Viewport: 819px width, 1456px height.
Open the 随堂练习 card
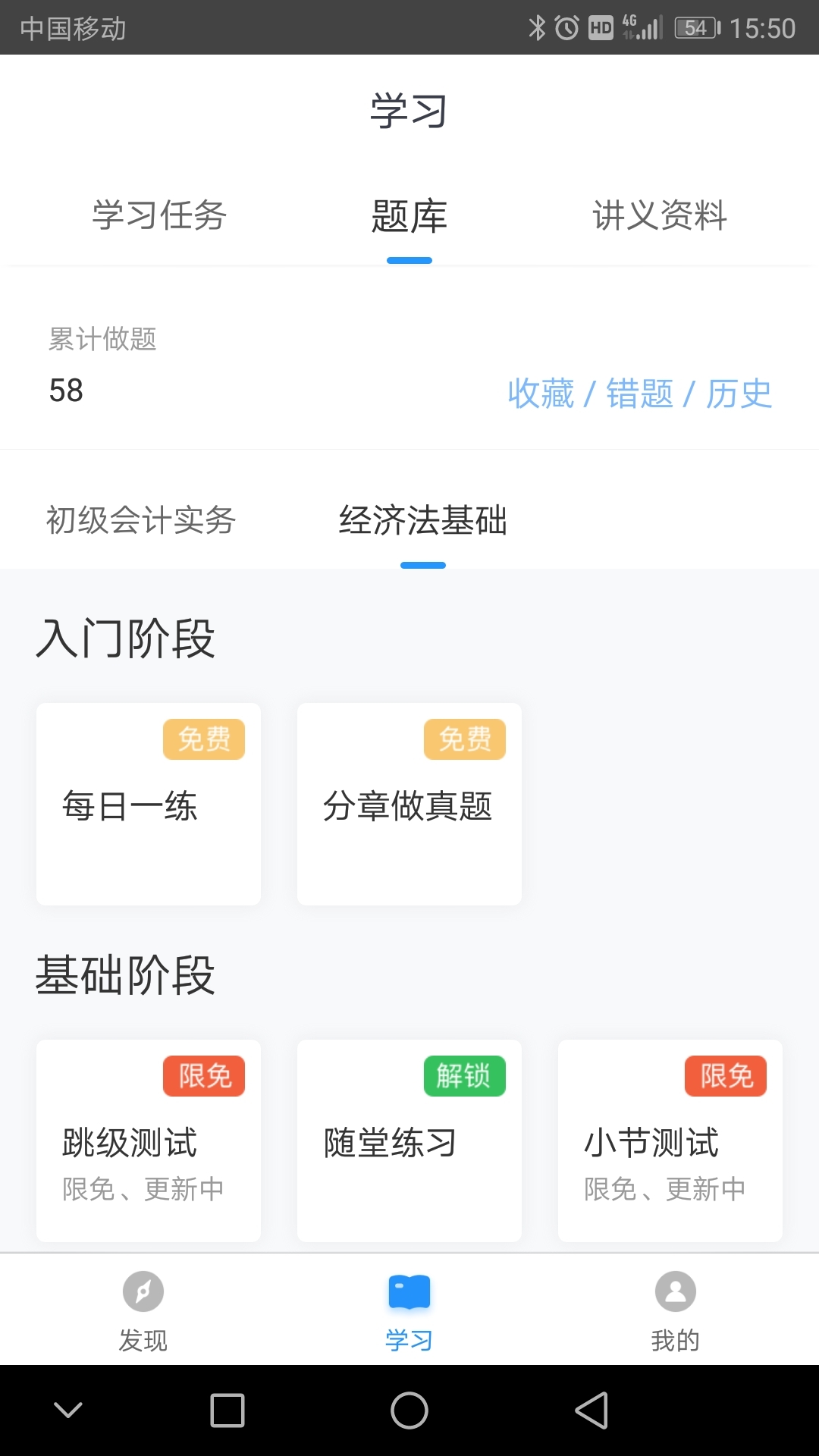pyautogui.click(x=409, y=1141)
